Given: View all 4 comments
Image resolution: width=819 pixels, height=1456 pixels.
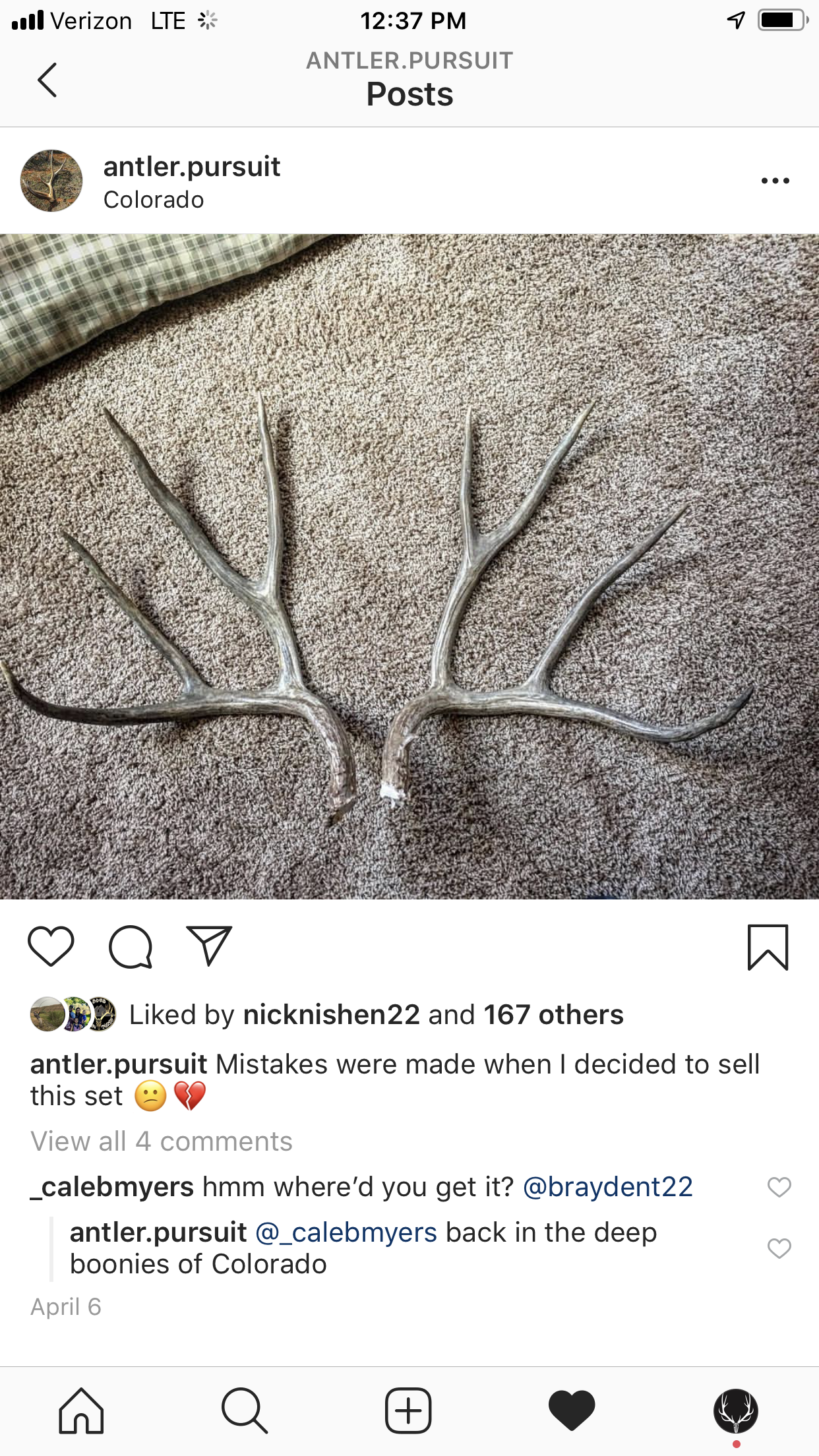Looking at the screenshot, I should [162, 1141].
